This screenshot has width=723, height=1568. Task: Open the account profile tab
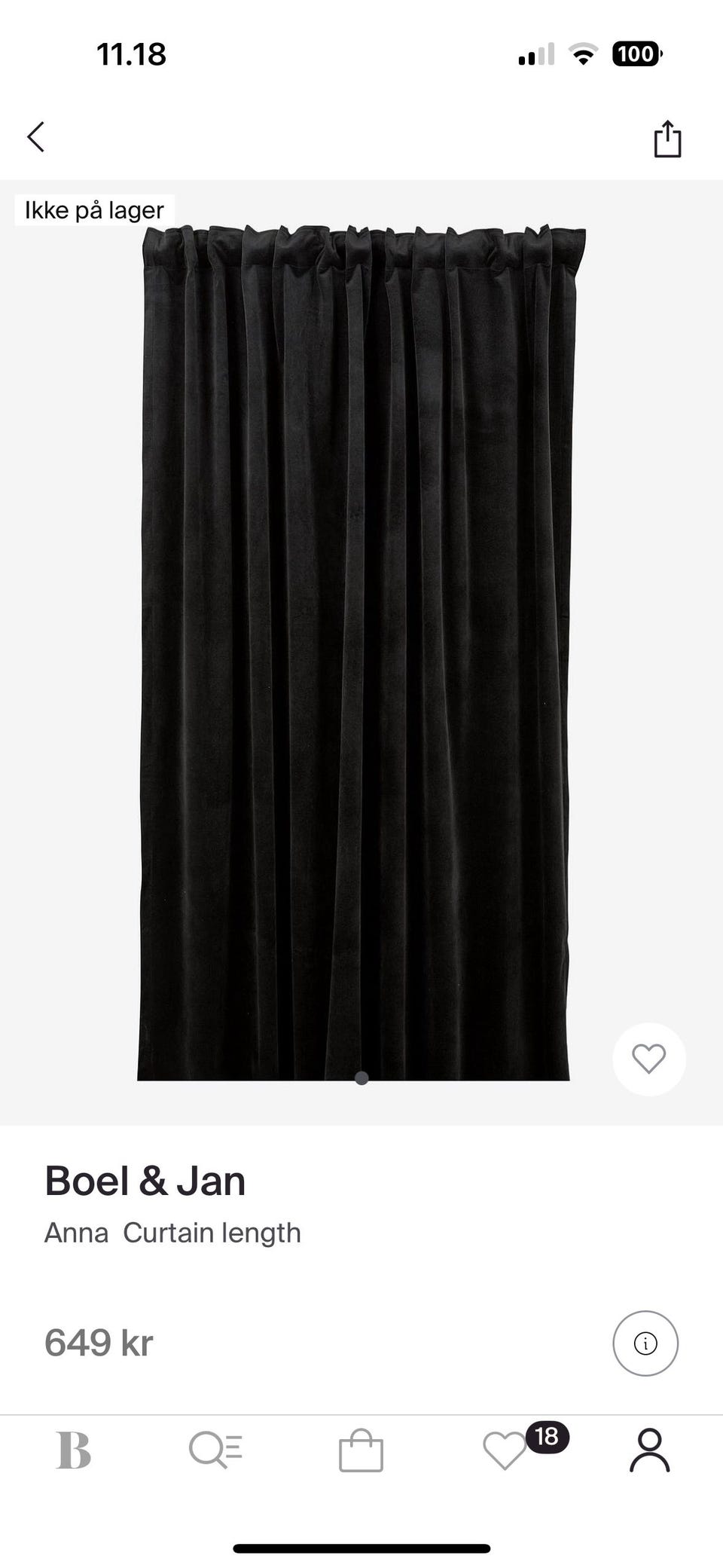(x=649, y=1450)
